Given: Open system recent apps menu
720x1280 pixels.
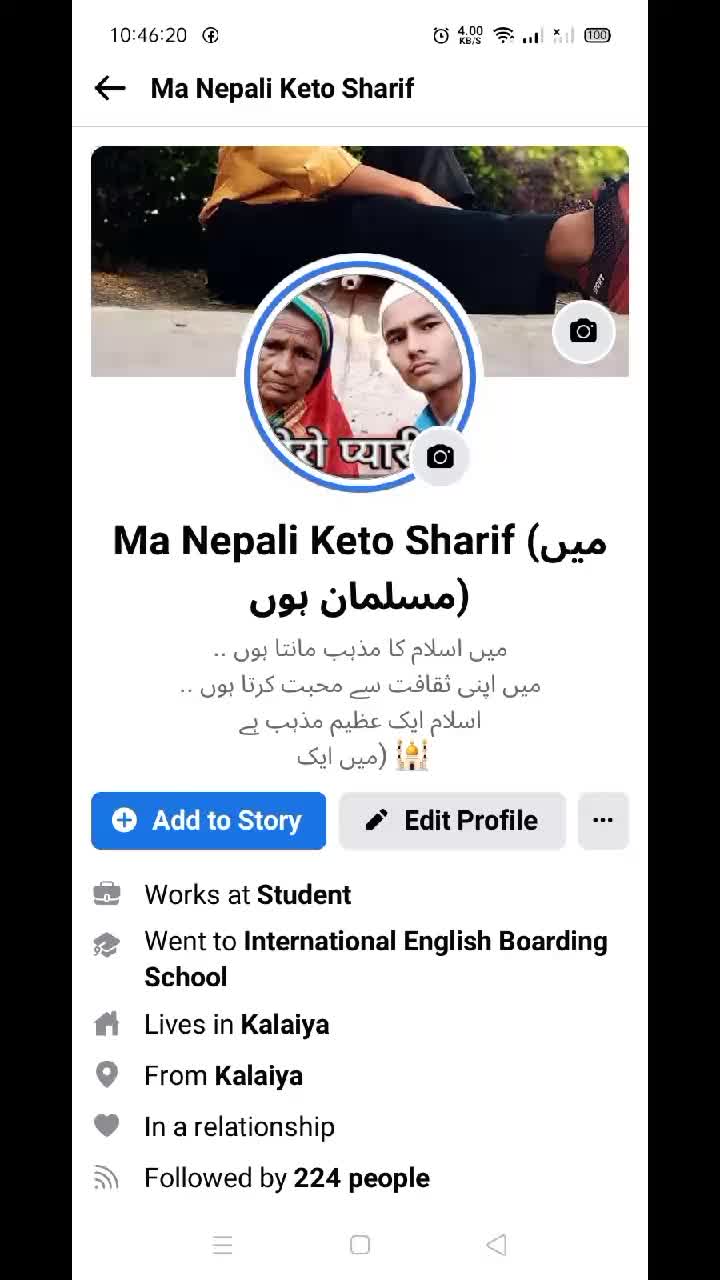Looking at the screenshot, I should click(223, 1245).
